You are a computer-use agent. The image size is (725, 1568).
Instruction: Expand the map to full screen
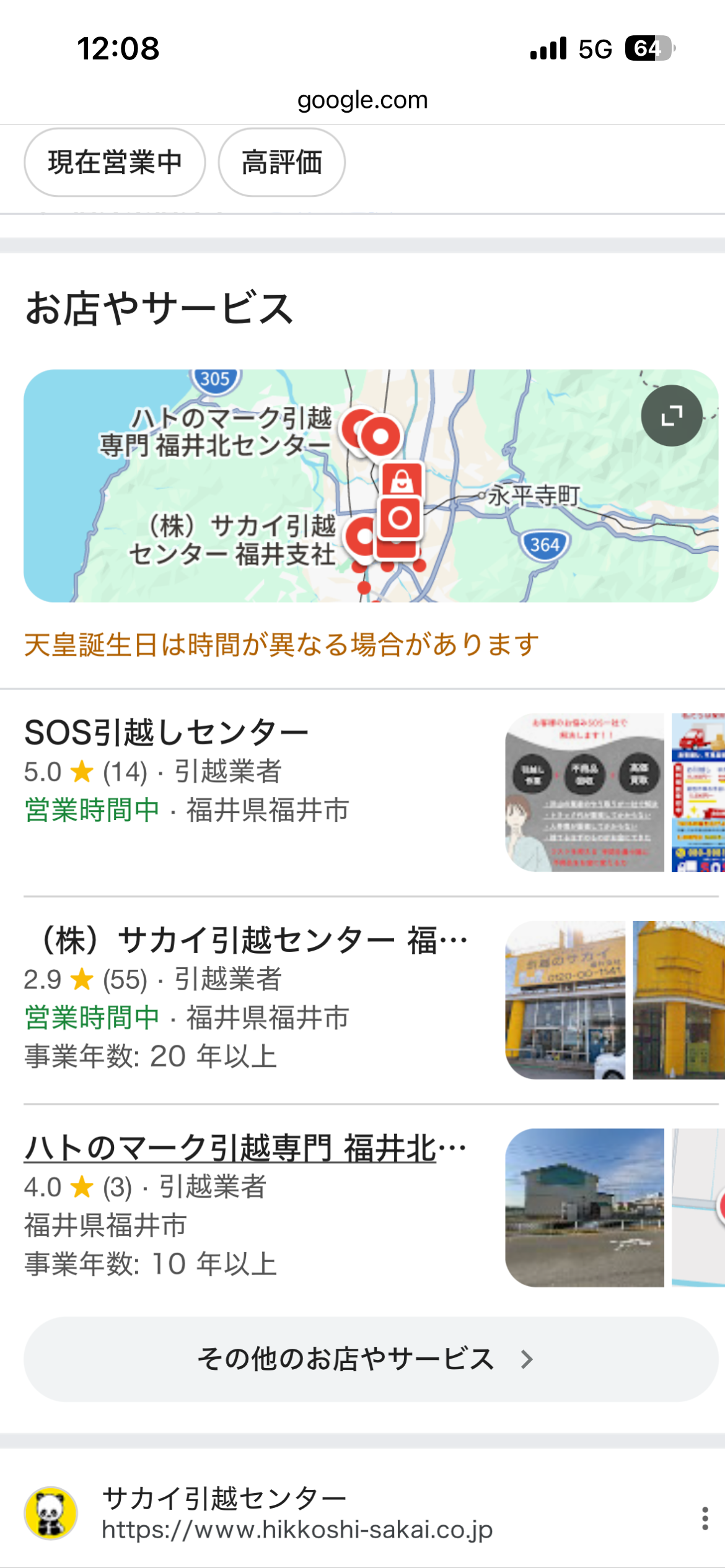pyautogui.click(x=671, y=416)
